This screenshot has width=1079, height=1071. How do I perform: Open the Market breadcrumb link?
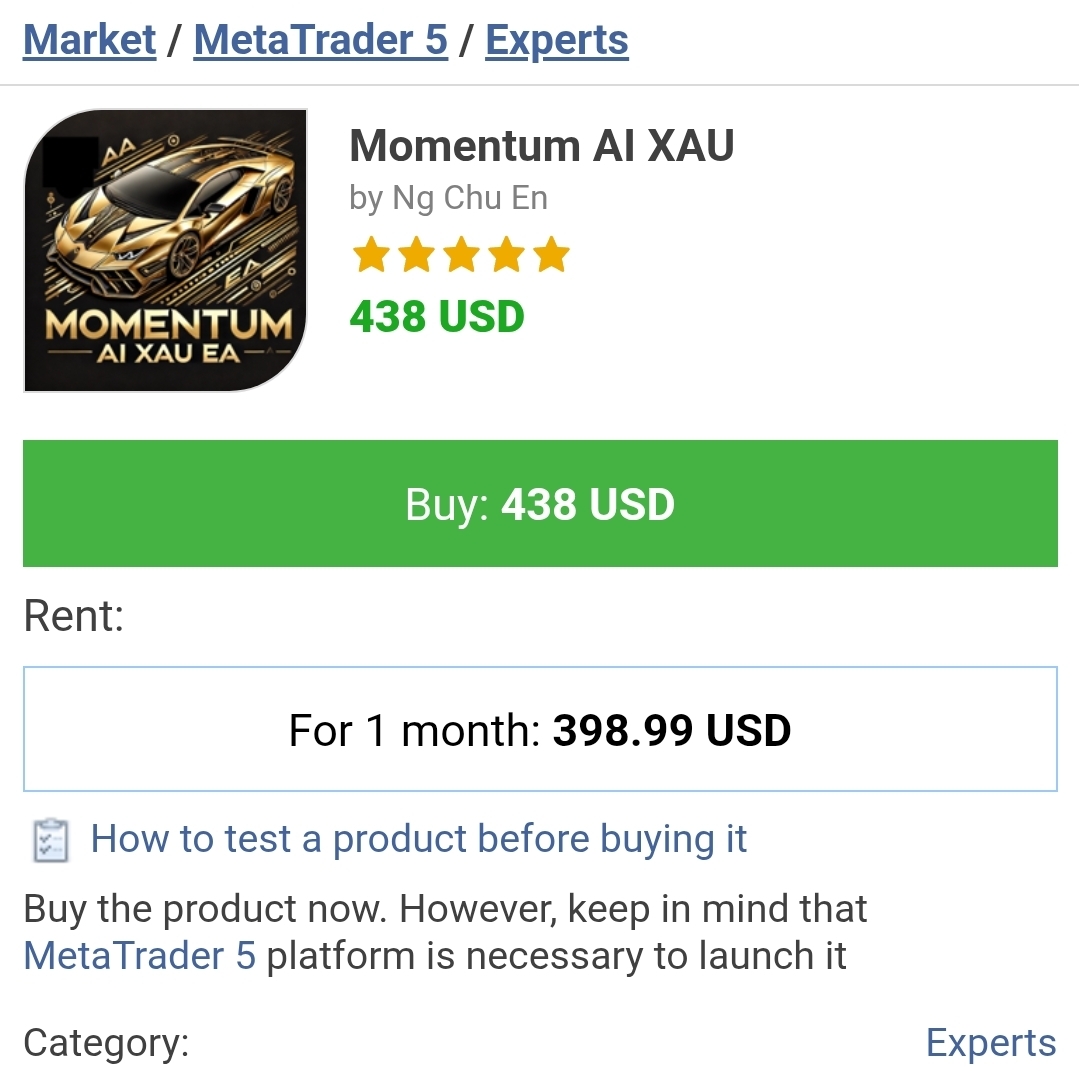click(x=89, y=40)
